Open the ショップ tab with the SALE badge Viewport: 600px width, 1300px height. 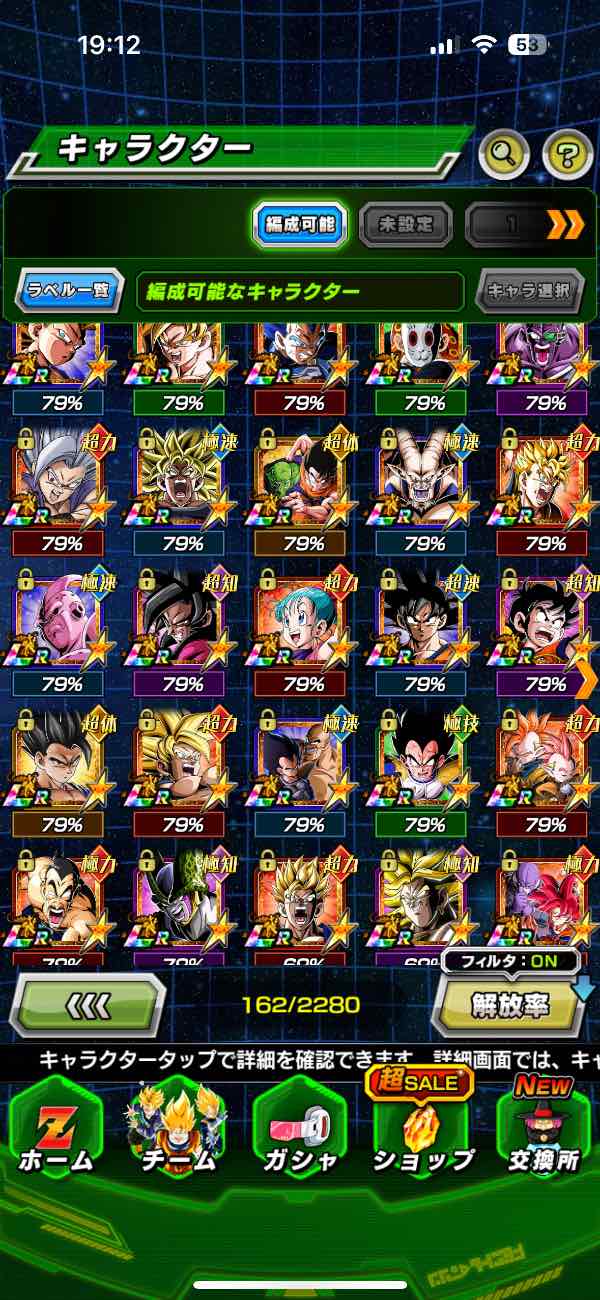pyautogui.click(x=422, y=1130)
